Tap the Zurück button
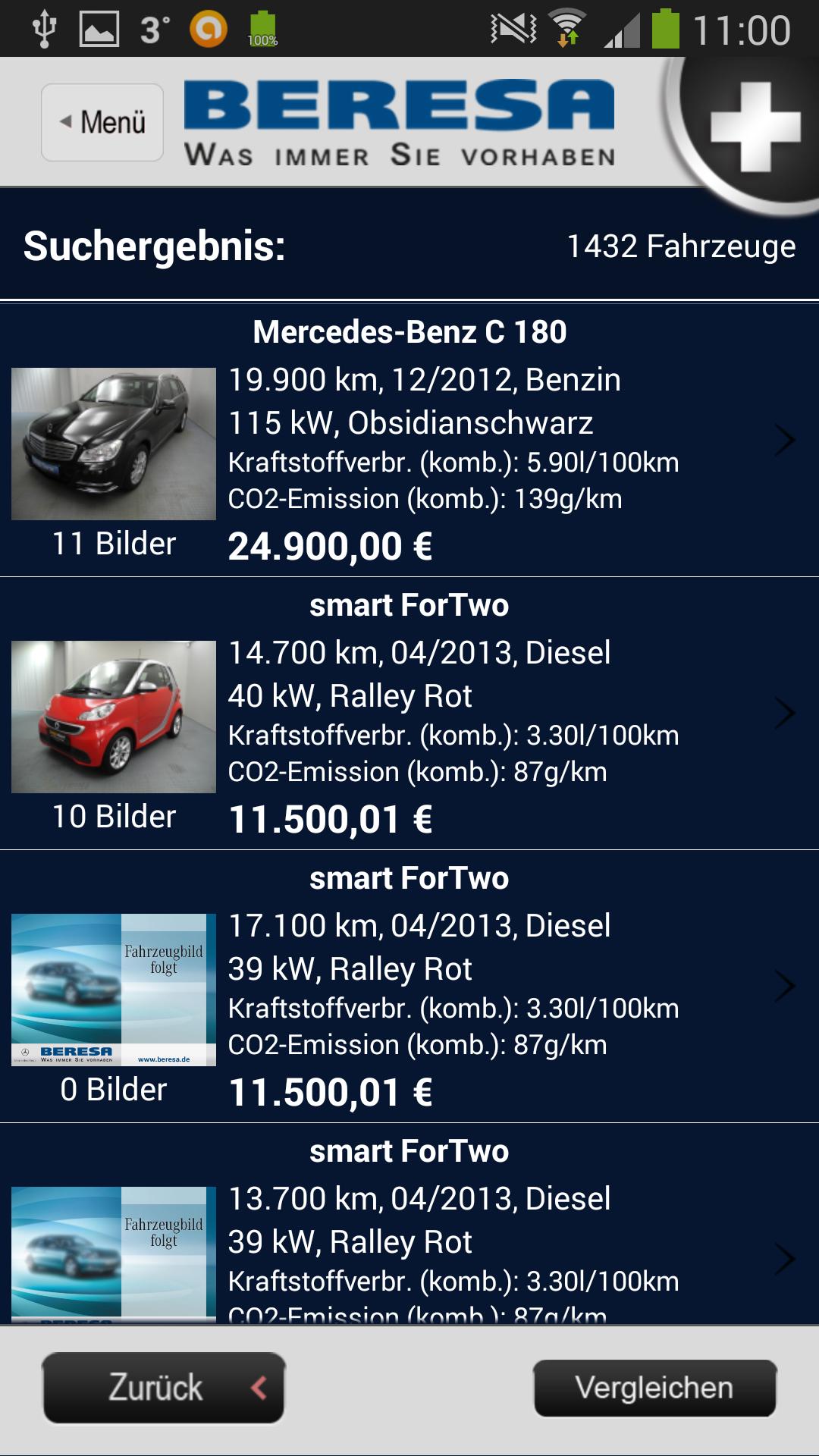819x1456 pixels. coord(164,1388)
